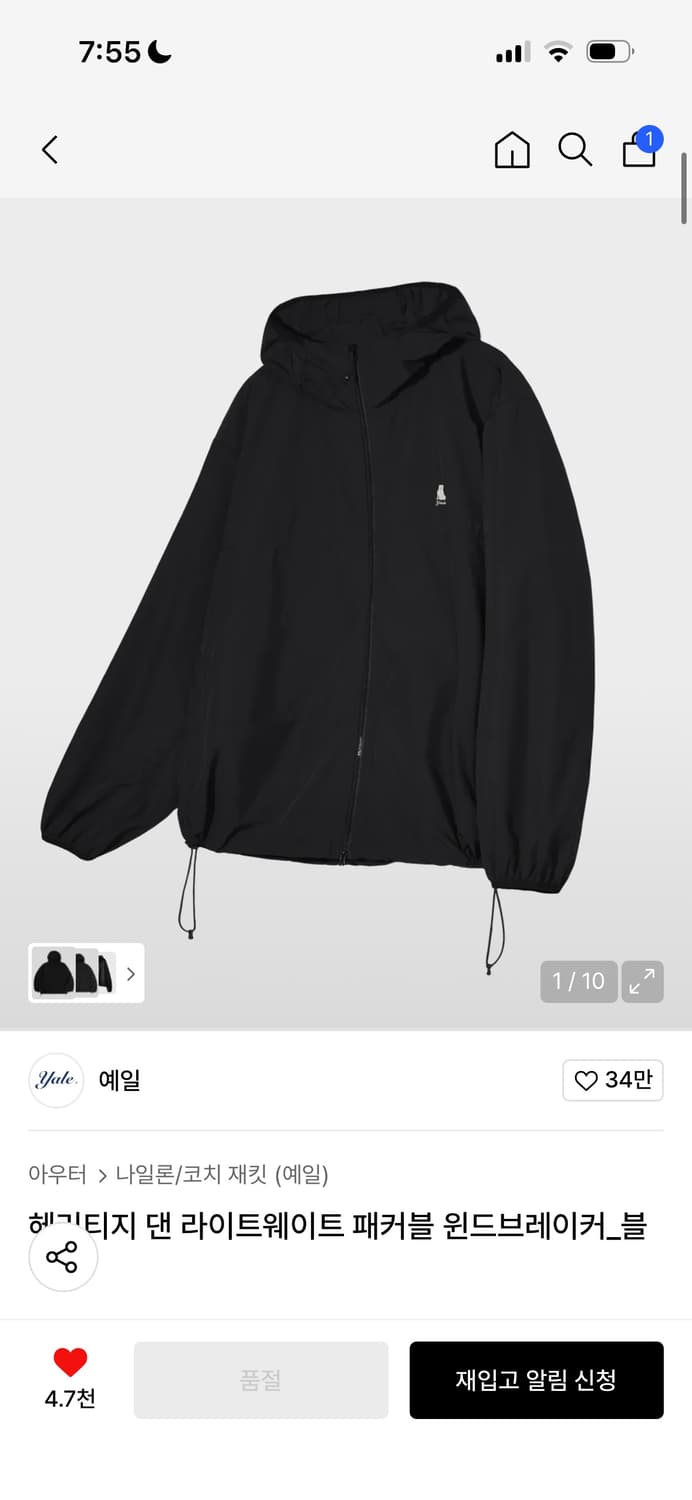The height and width of the screenshot is (1500, 692).
Task: Open product search
Action: tap(575, 150)
